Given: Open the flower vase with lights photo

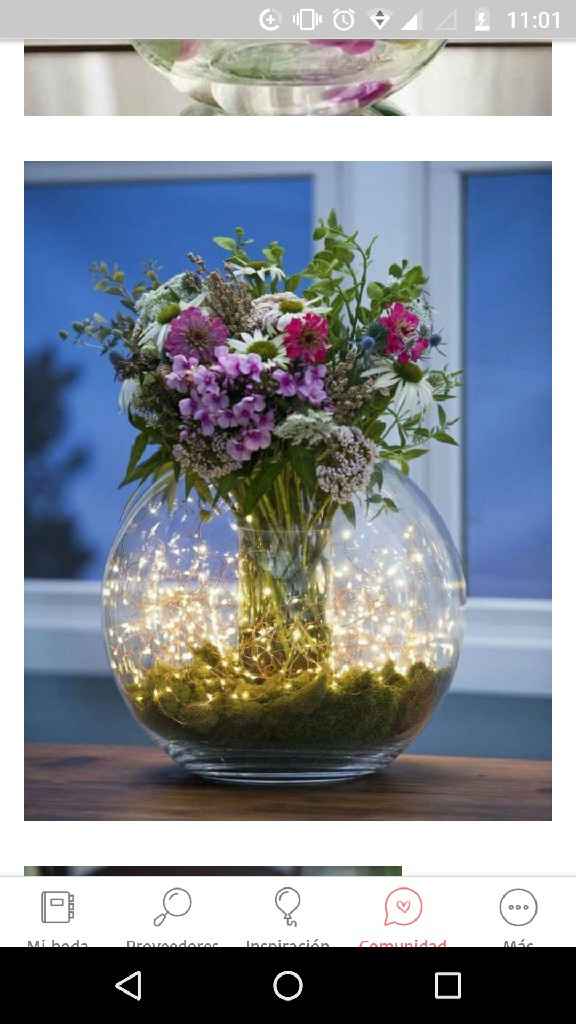Looking at the screenshot, I should [x=288, y=490].
